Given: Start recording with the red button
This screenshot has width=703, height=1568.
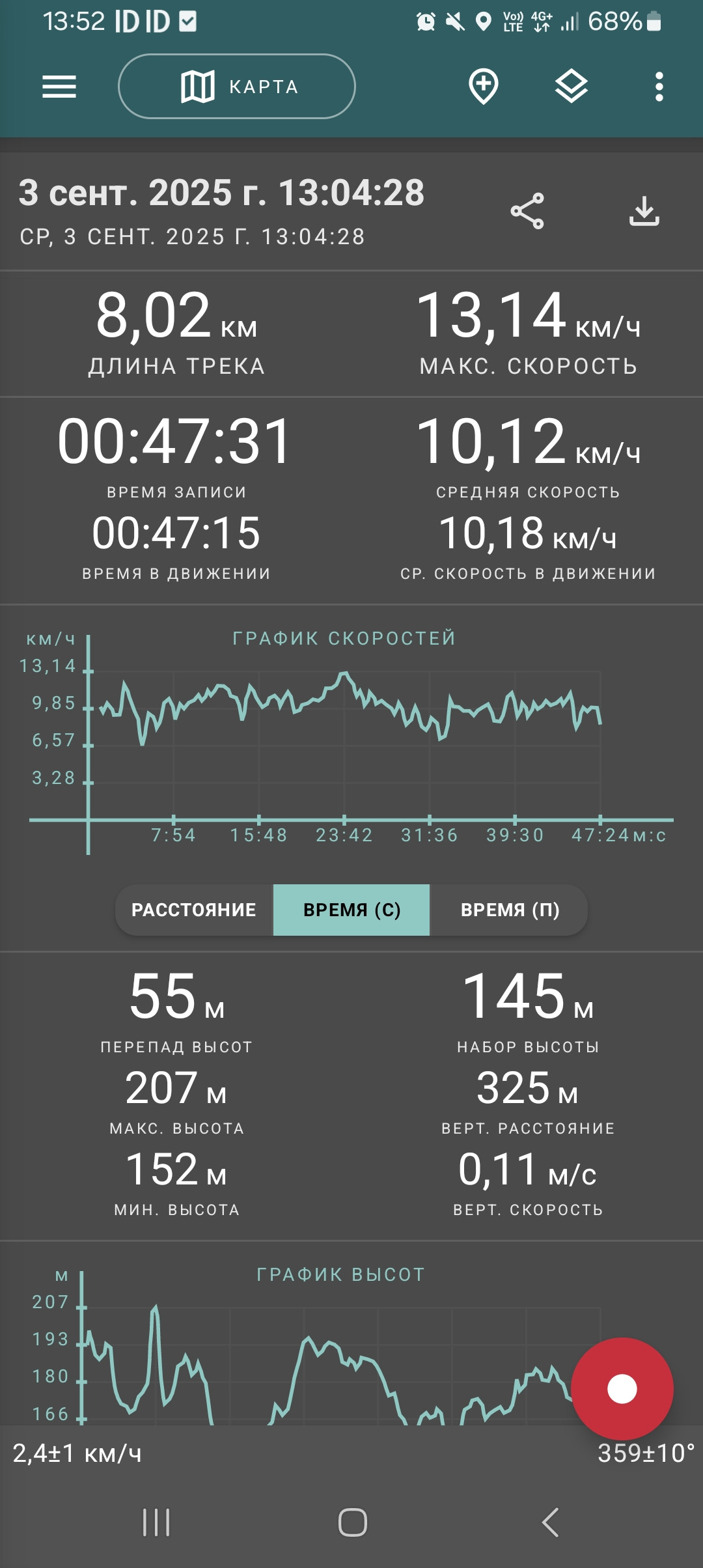Looking at the screenshot, I should tap(622, 1389).
